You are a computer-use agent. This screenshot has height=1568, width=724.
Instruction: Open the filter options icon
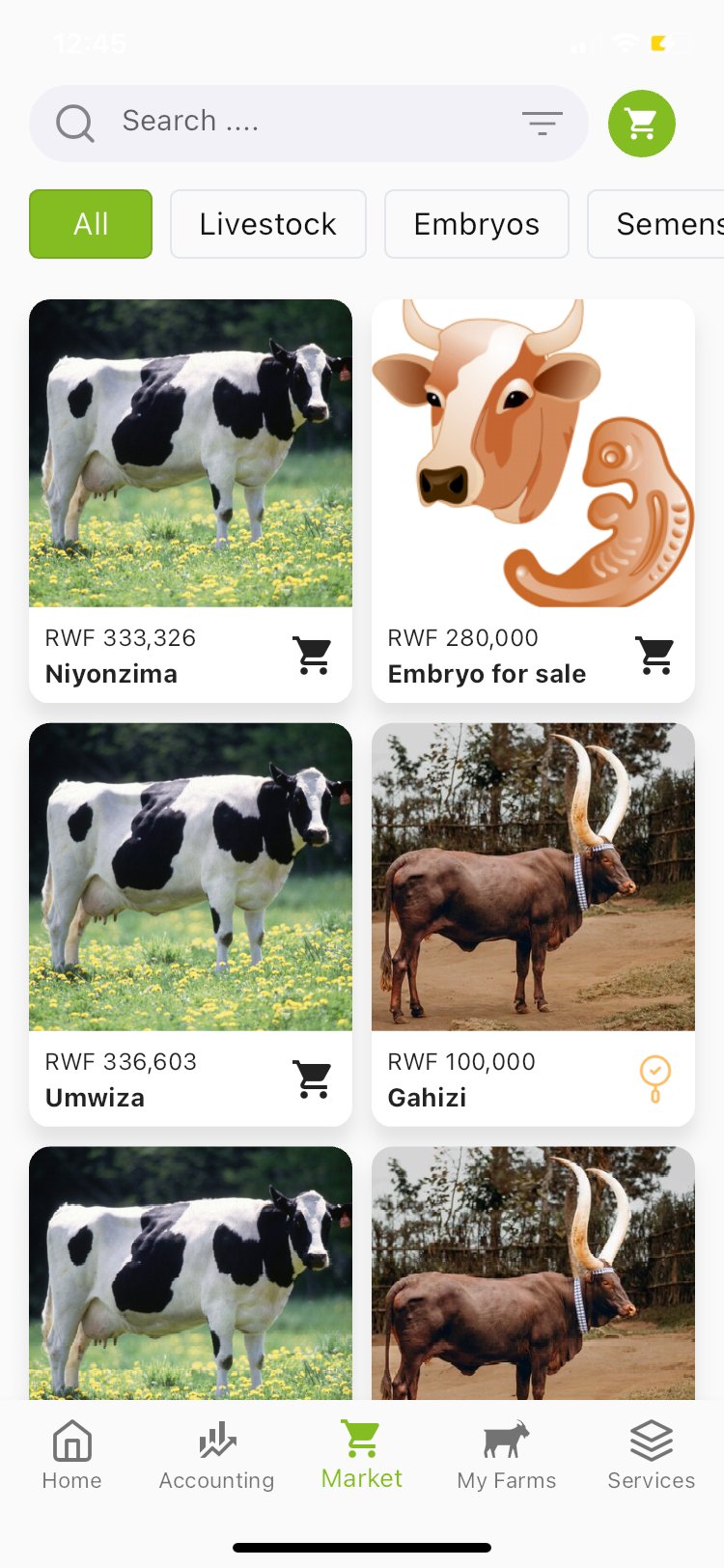542,123
